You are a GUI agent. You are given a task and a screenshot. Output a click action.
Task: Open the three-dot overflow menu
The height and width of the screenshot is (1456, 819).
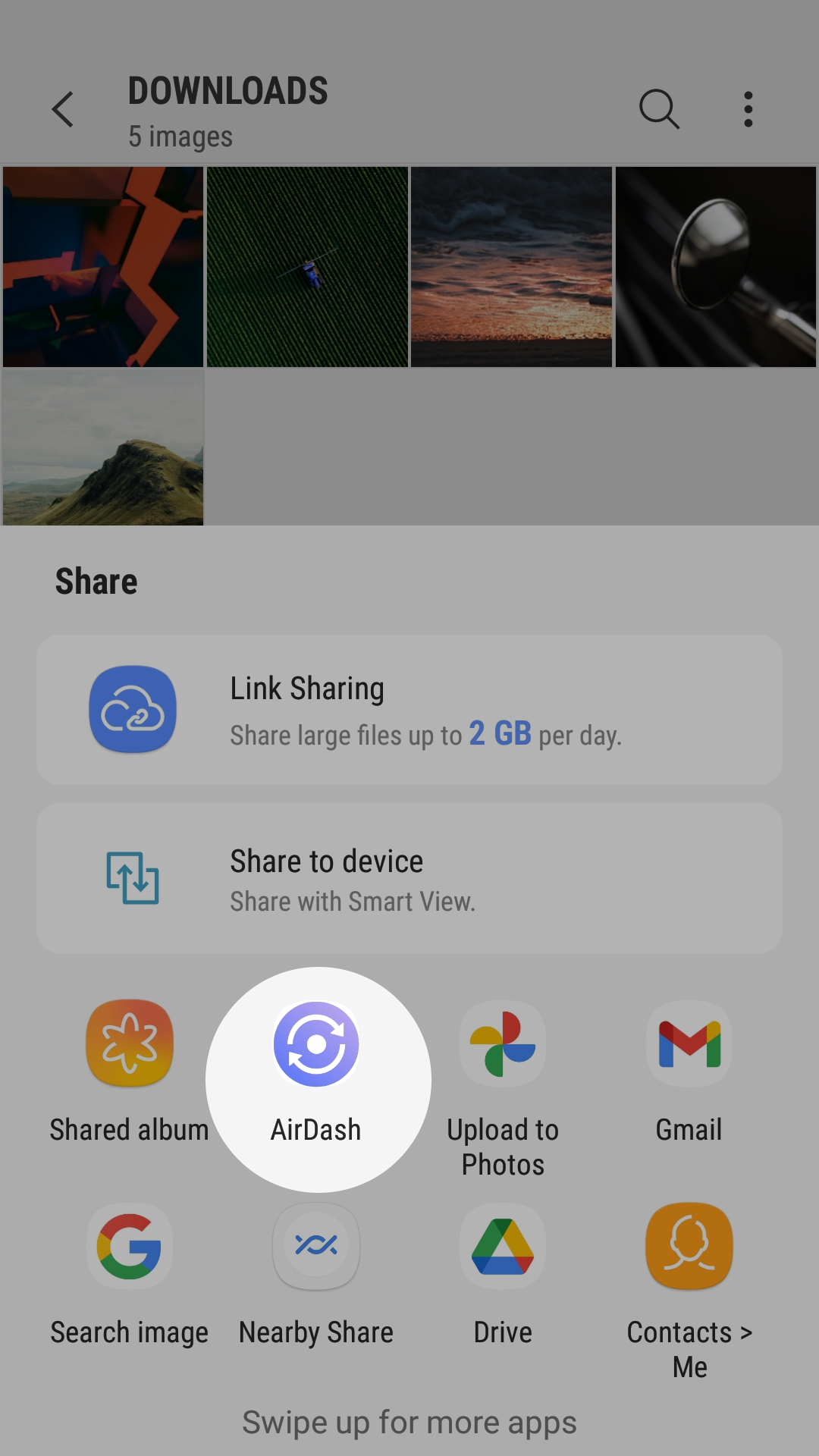click(x=748, y=110)
